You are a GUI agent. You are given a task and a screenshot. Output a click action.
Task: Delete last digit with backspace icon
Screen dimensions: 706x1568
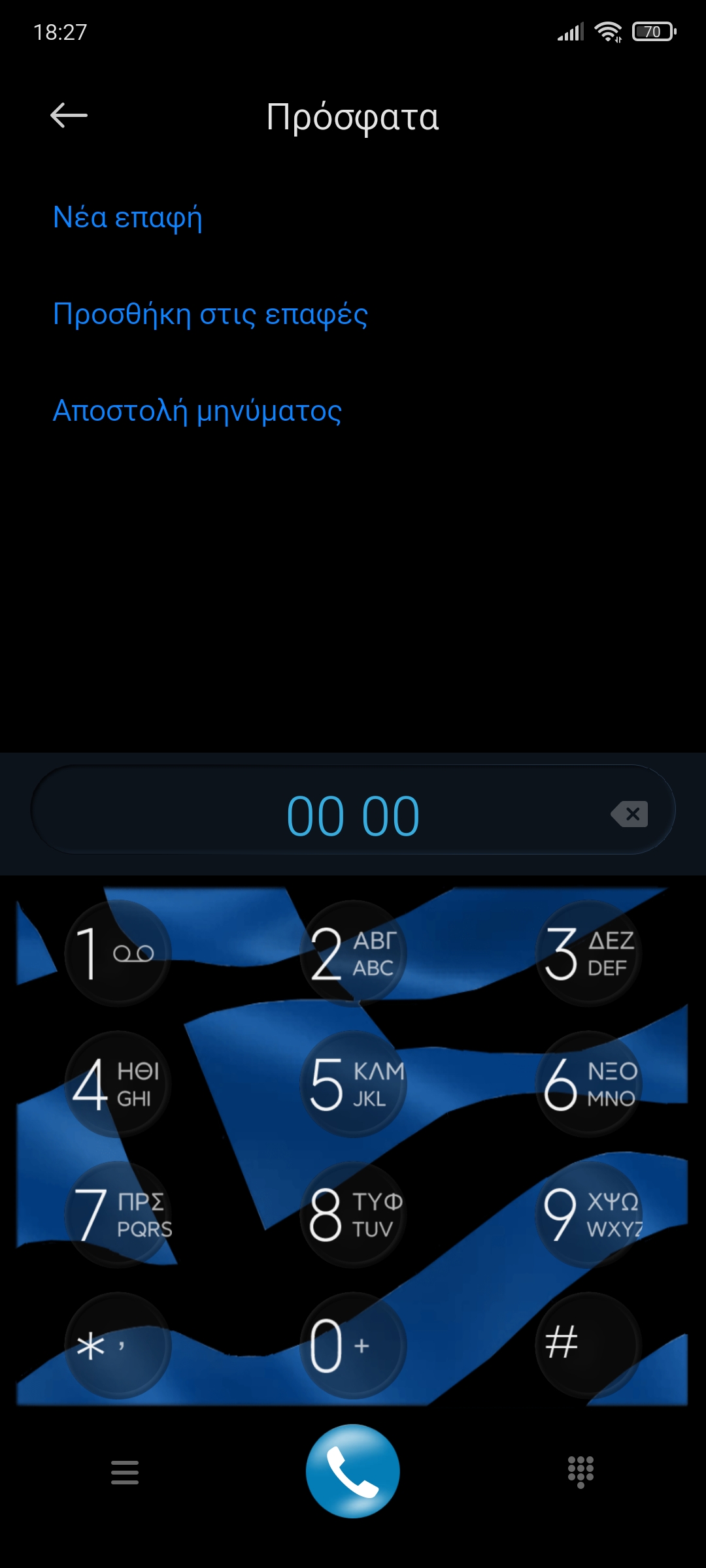[x=630, y=814]
